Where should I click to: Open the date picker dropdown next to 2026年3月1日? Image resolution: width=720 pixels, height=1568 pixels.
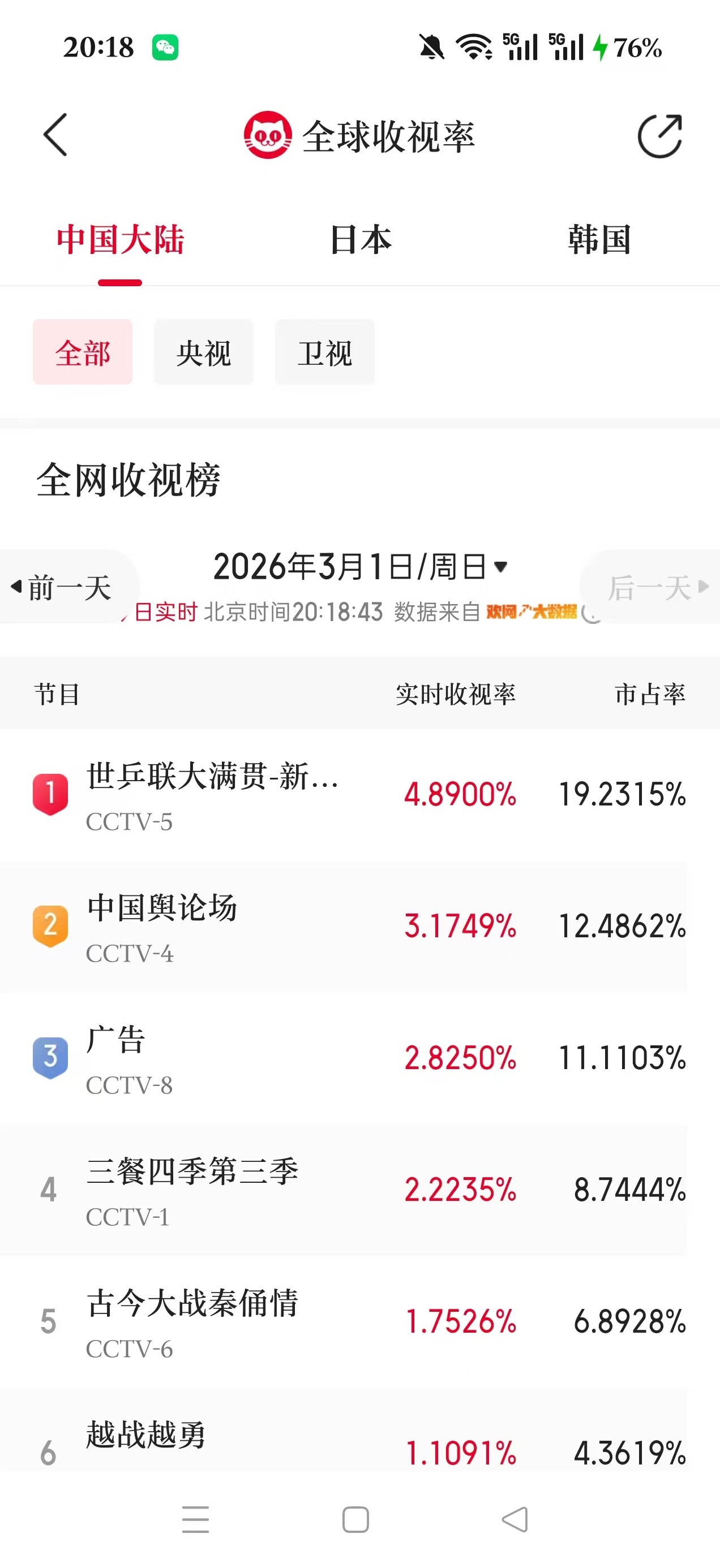(x=502, y=567)
